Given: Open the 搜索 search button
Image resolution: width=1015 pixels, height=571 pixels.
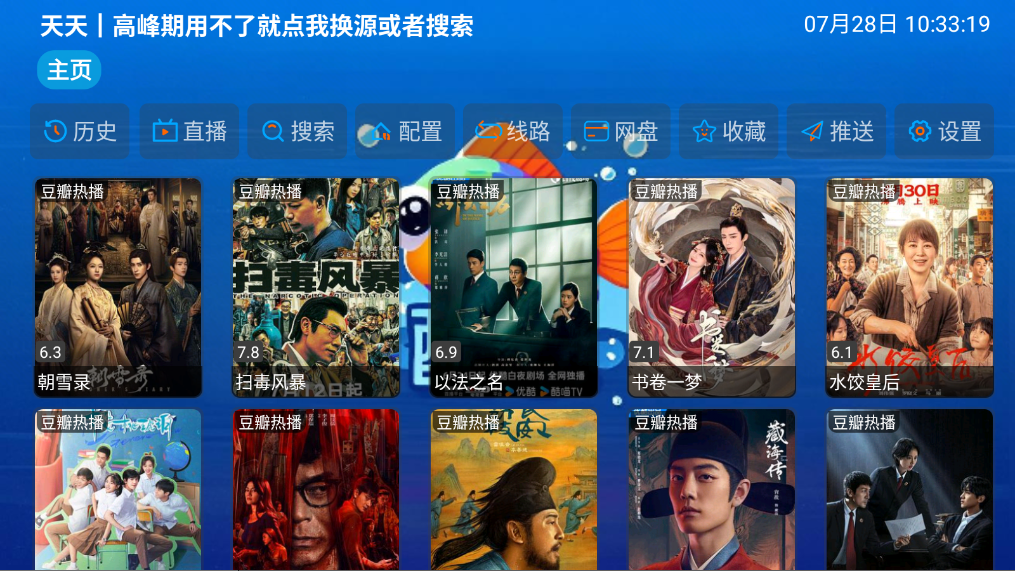Looking at the screenshot, I should pyautogui.click(x=297, y=131).
